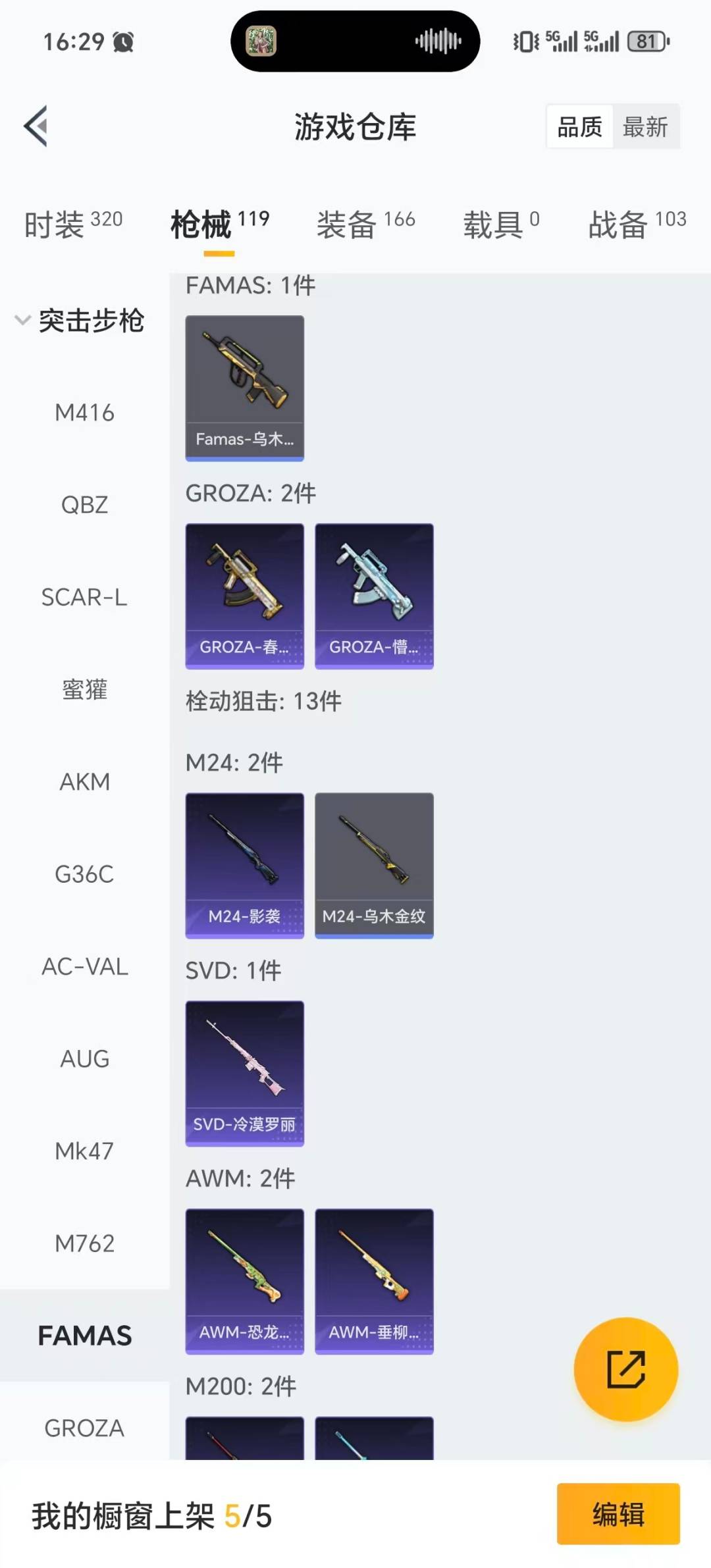Image resolution: width=711 pixels, height=1568 pixels.
Task: Toggle sorting to 品质
Action: tap(578, 126)
